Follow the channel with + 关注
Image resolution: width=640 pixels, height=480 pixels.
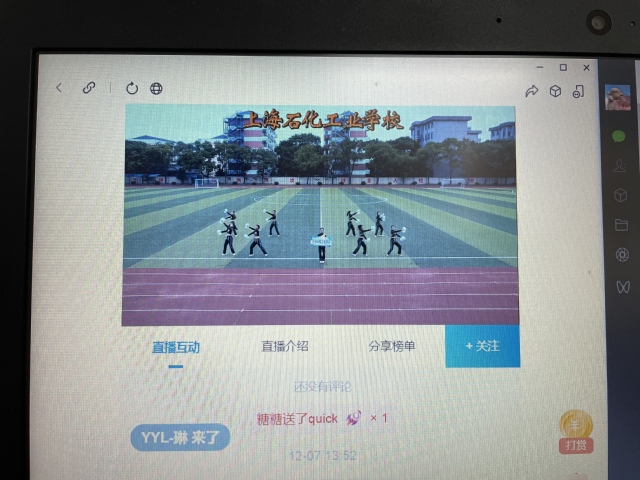pos(482,346)
